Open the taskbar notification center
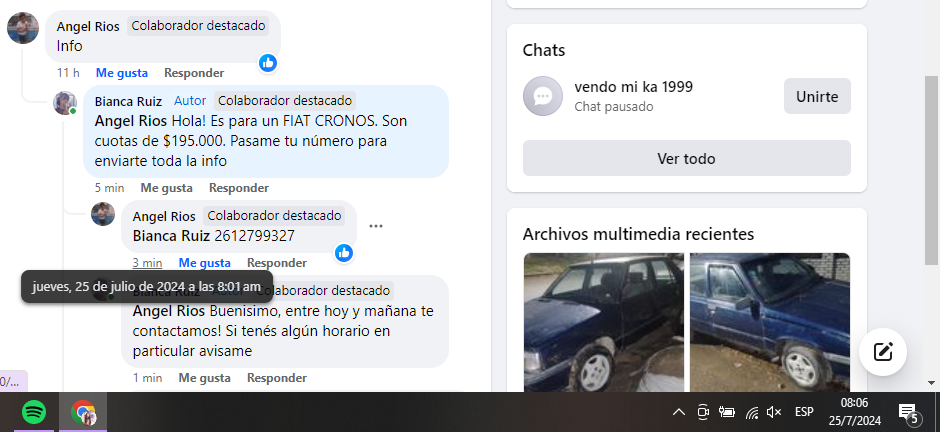Viewport: 940px width, 432px height. [908, 412]
